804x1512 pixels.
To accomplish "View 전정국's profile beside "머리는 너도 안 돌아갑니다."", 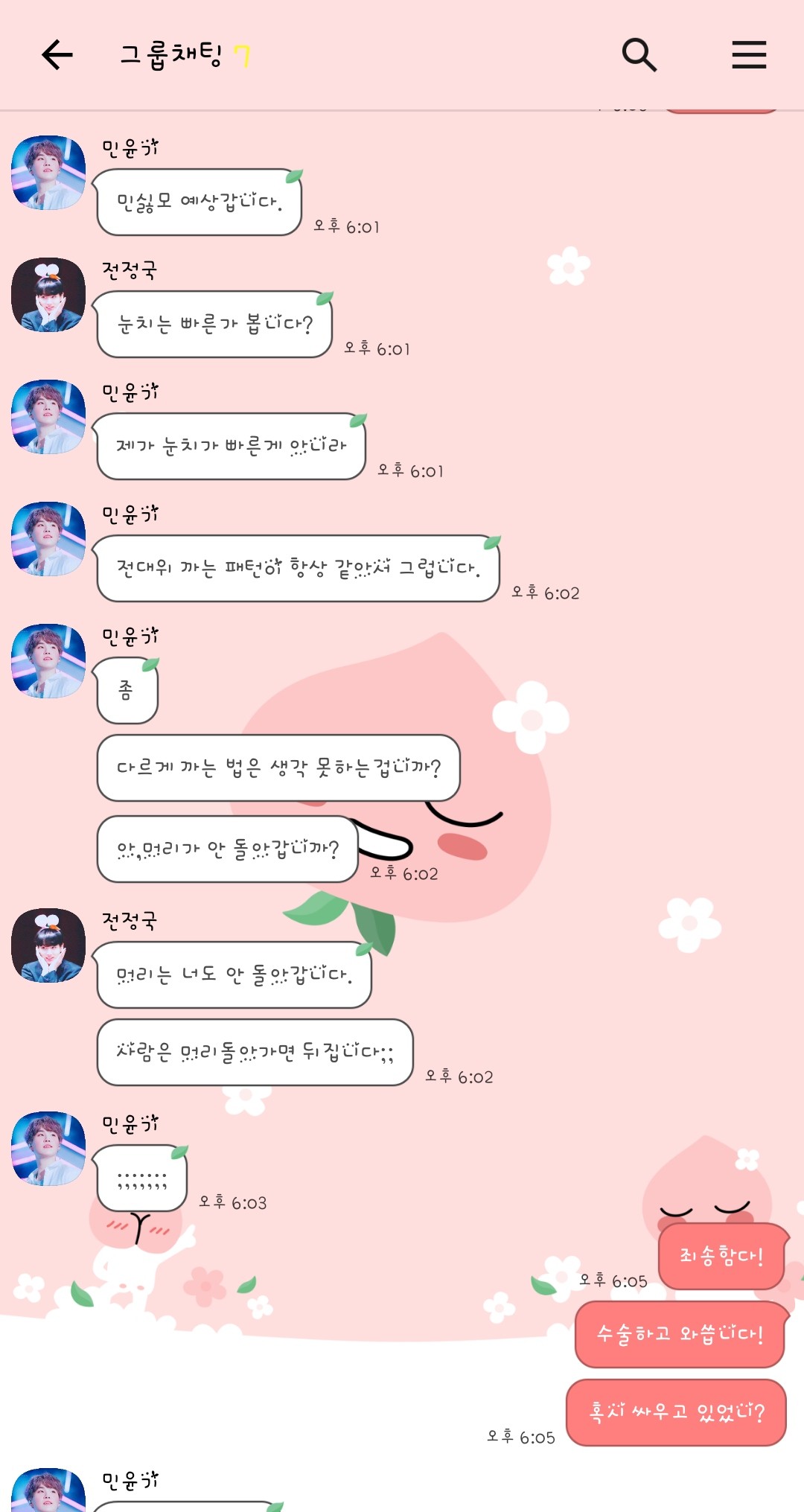I will [48, 945].
